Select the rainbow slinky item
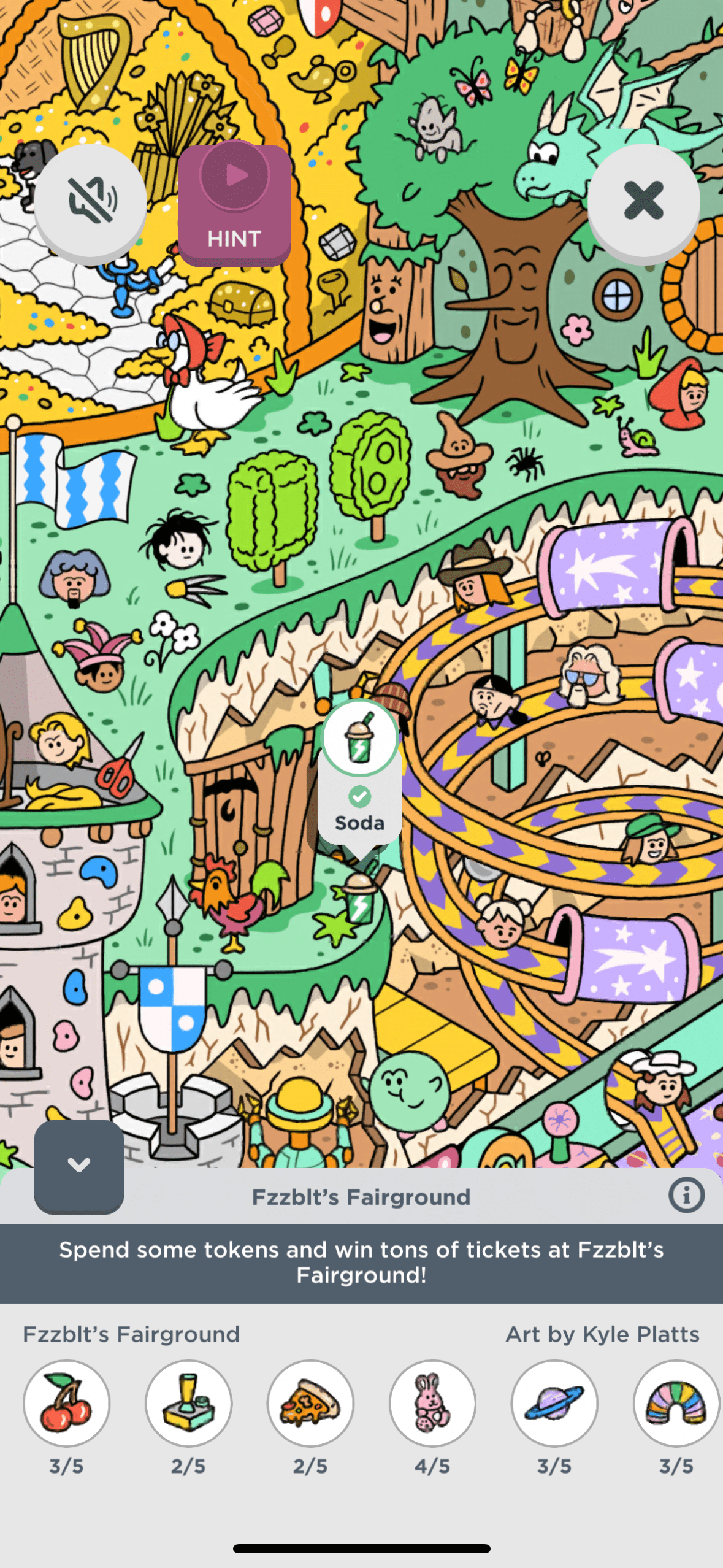 pos(676,1402)
